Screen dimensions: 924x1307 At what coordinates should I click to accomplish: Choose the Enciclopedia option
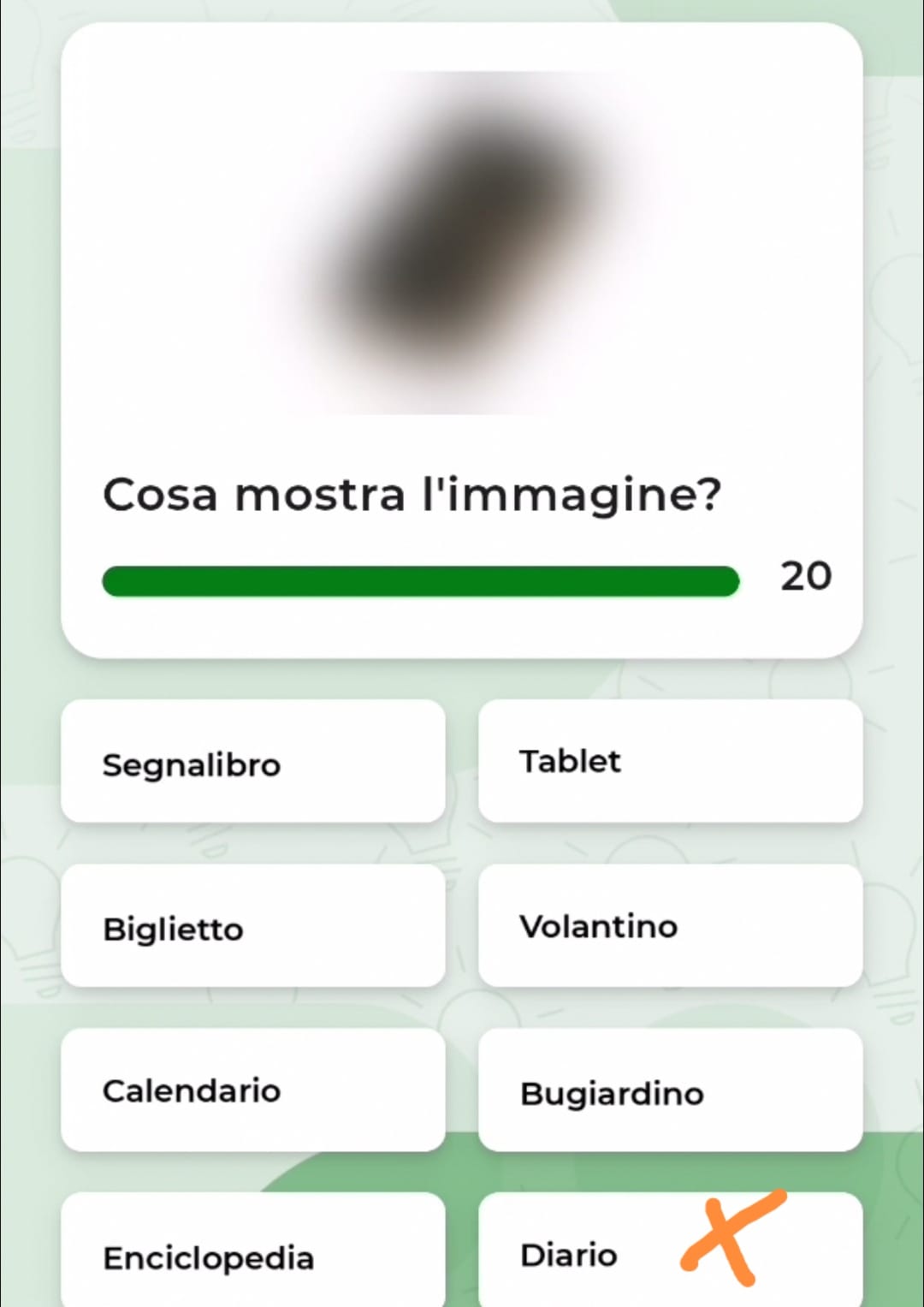[x=252, y=1254]
